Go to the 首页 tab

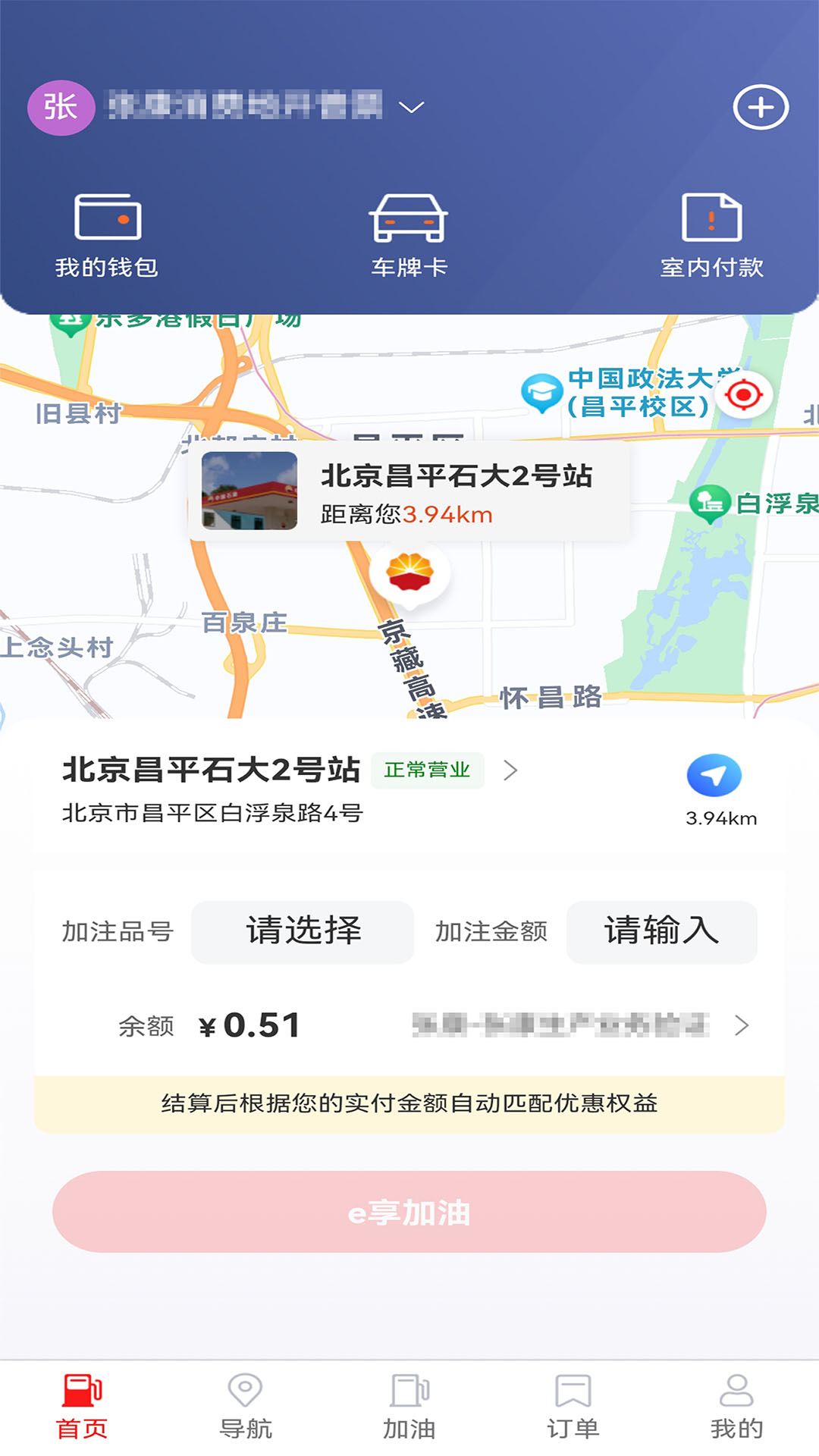[82, 1407]
